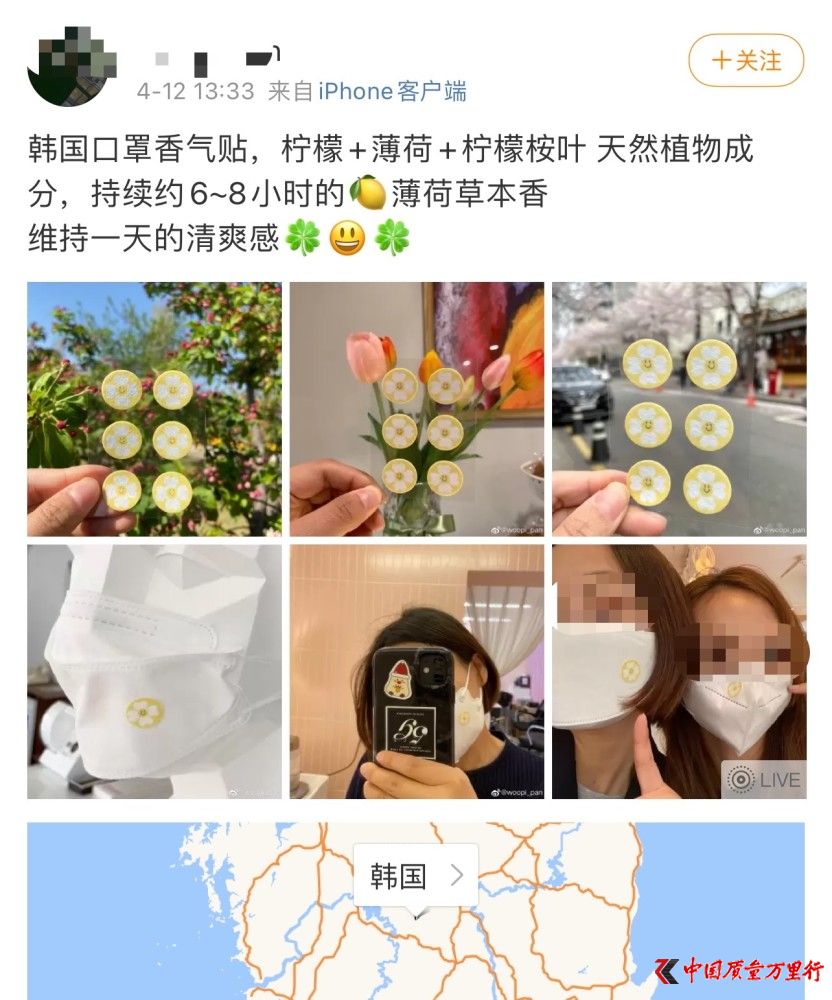Open photo of stickers against flowering tree
Viewport: 832px width, 1000px height.
pos(154,409)
